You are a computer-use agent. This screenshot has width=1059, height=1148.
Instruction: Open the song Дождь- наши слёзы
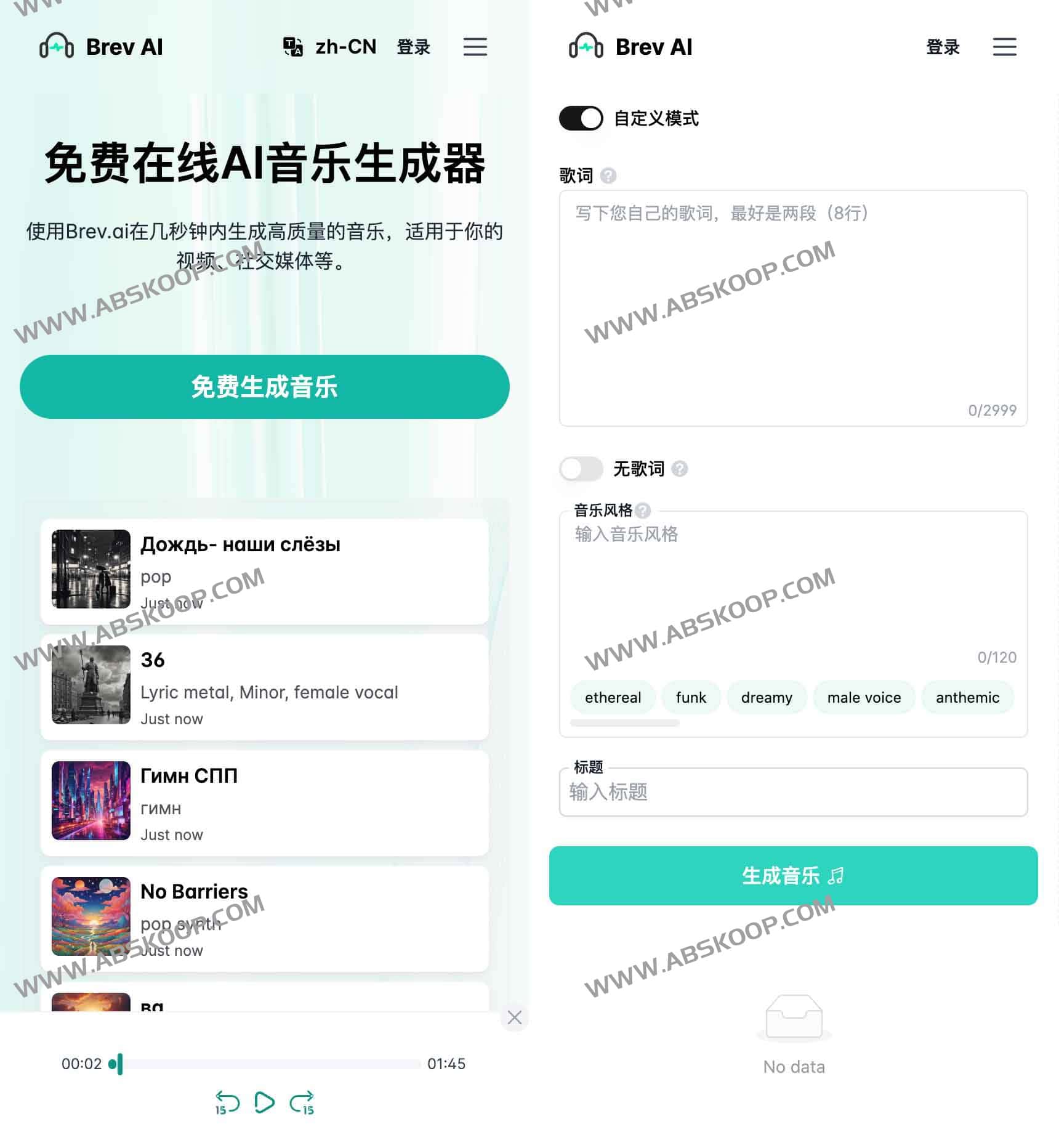click(x=264, y=570)
